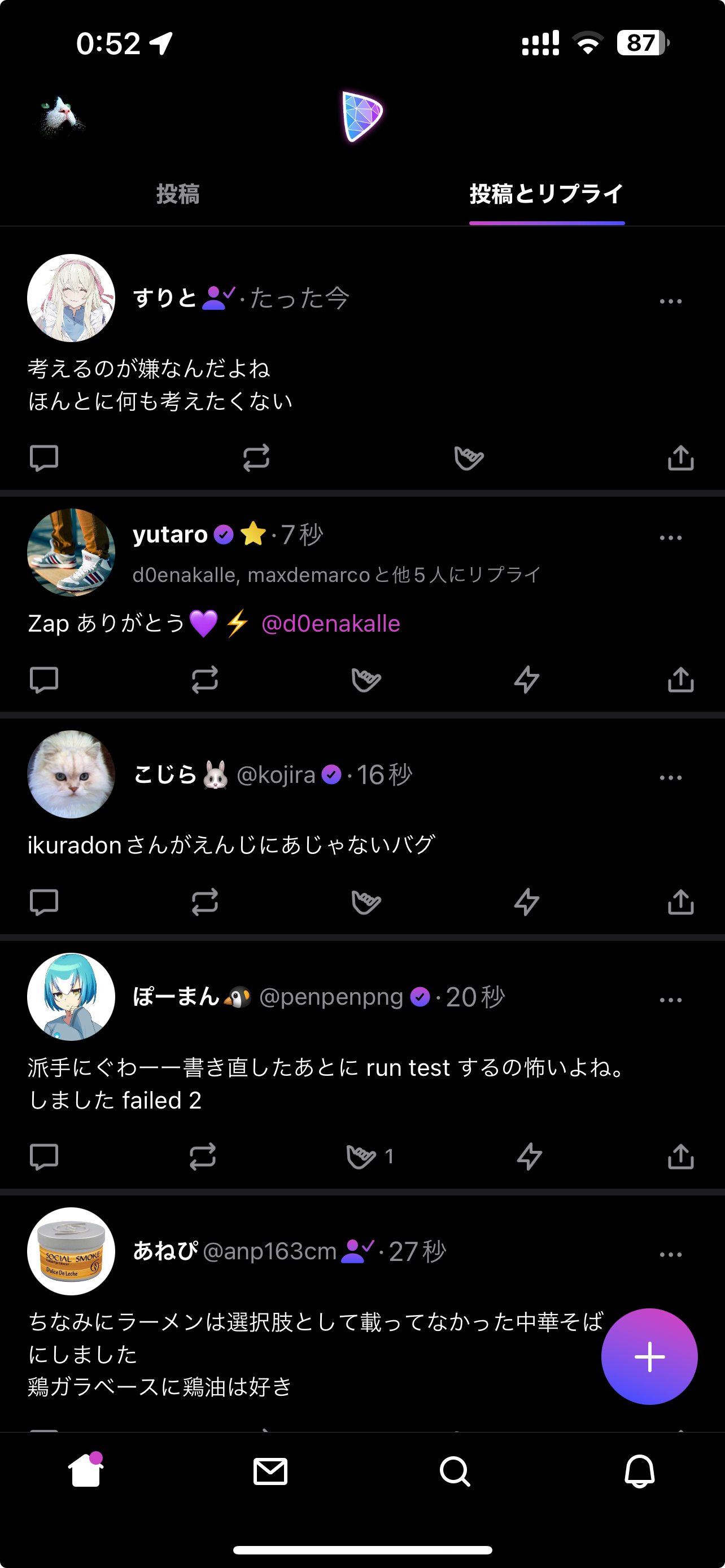The width and height of the screenshot is (725, 1568).
Task: Go to the home tab
Action: [86, 1472]
